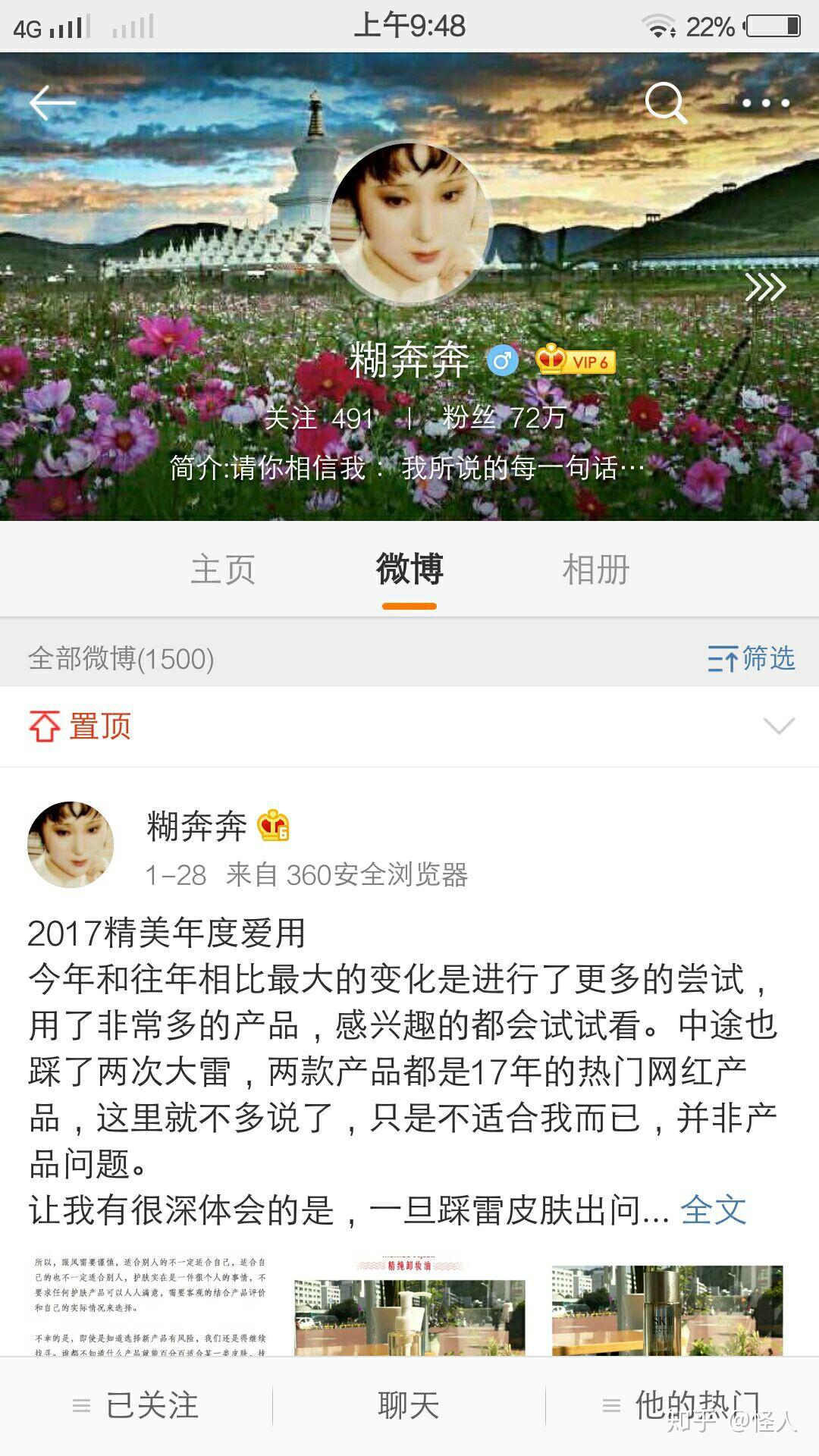Open 聊天 to chat with user
The image size is (819, 1456).
[409, 1405]
